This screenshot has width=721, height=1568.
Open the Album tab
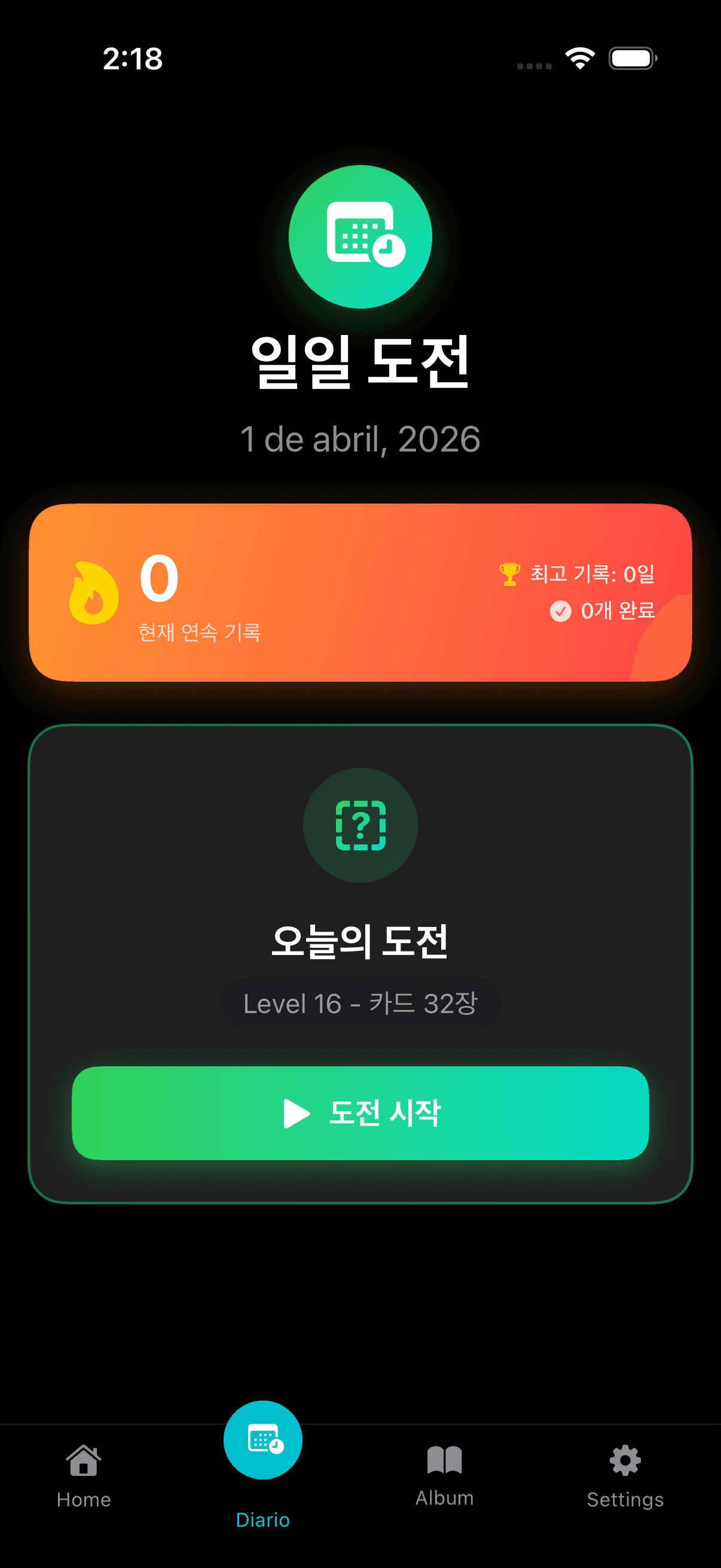click(444, 1475)
